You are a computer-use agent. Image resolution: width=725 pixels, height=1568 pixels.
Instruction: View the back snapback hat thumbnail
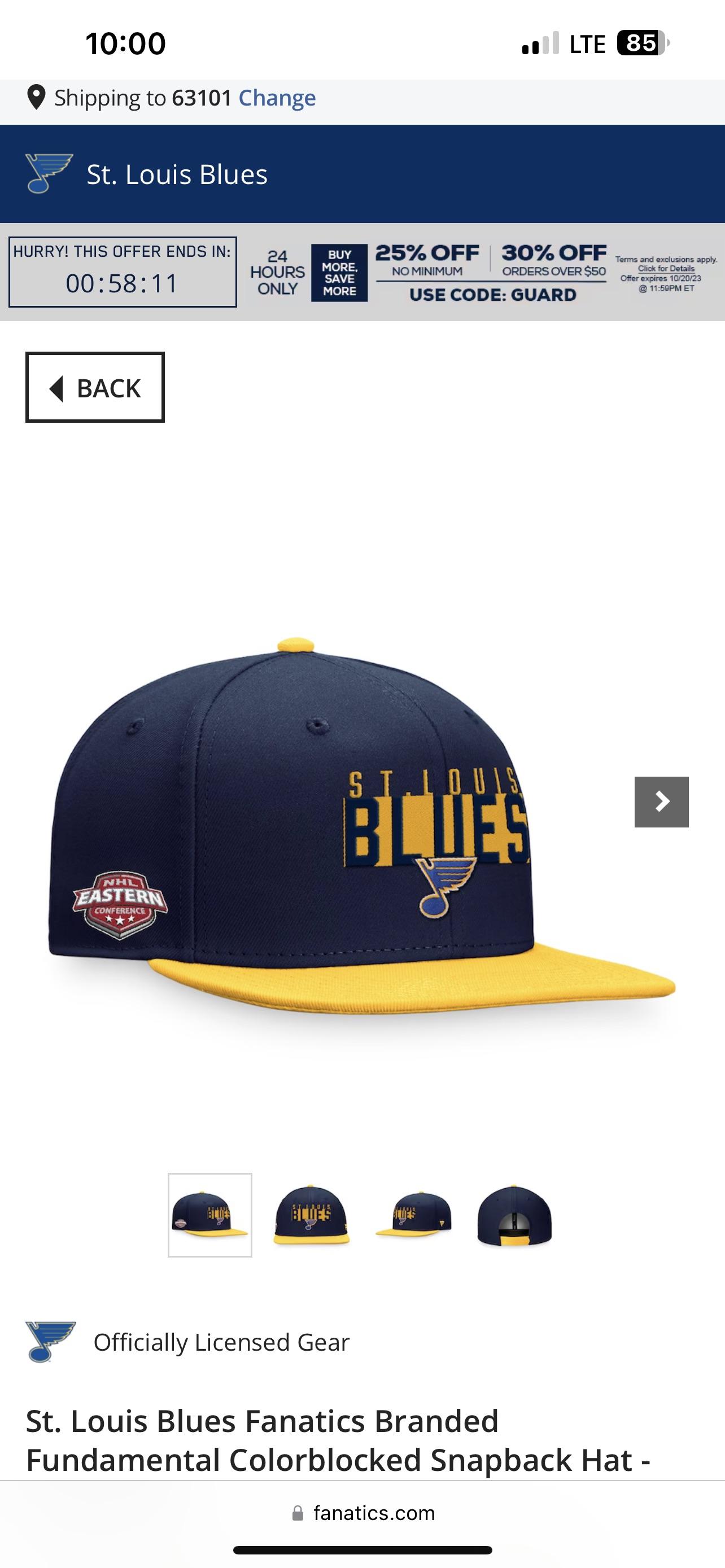click(x=514, y=1215)
